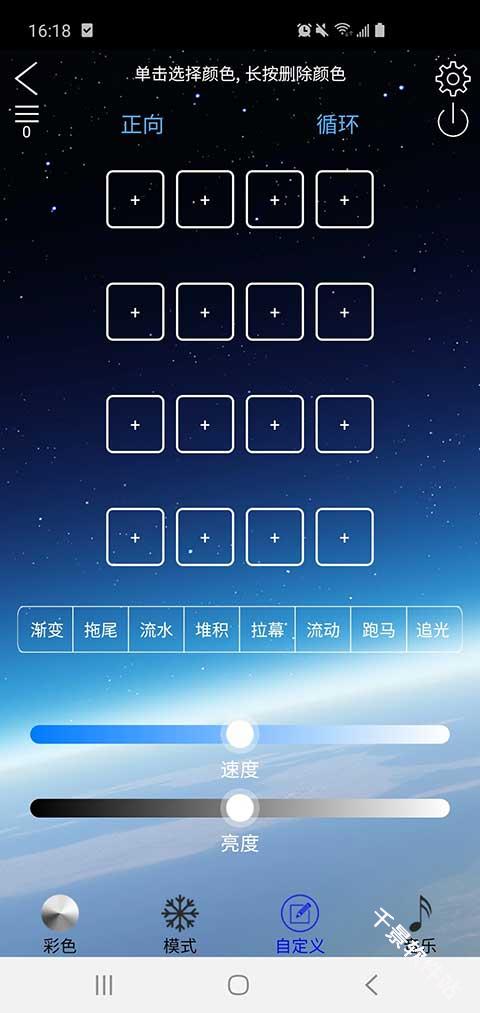Select the 追光 effect
The width and height of the screenshot is (480, 1013).
tap(433, 629)
